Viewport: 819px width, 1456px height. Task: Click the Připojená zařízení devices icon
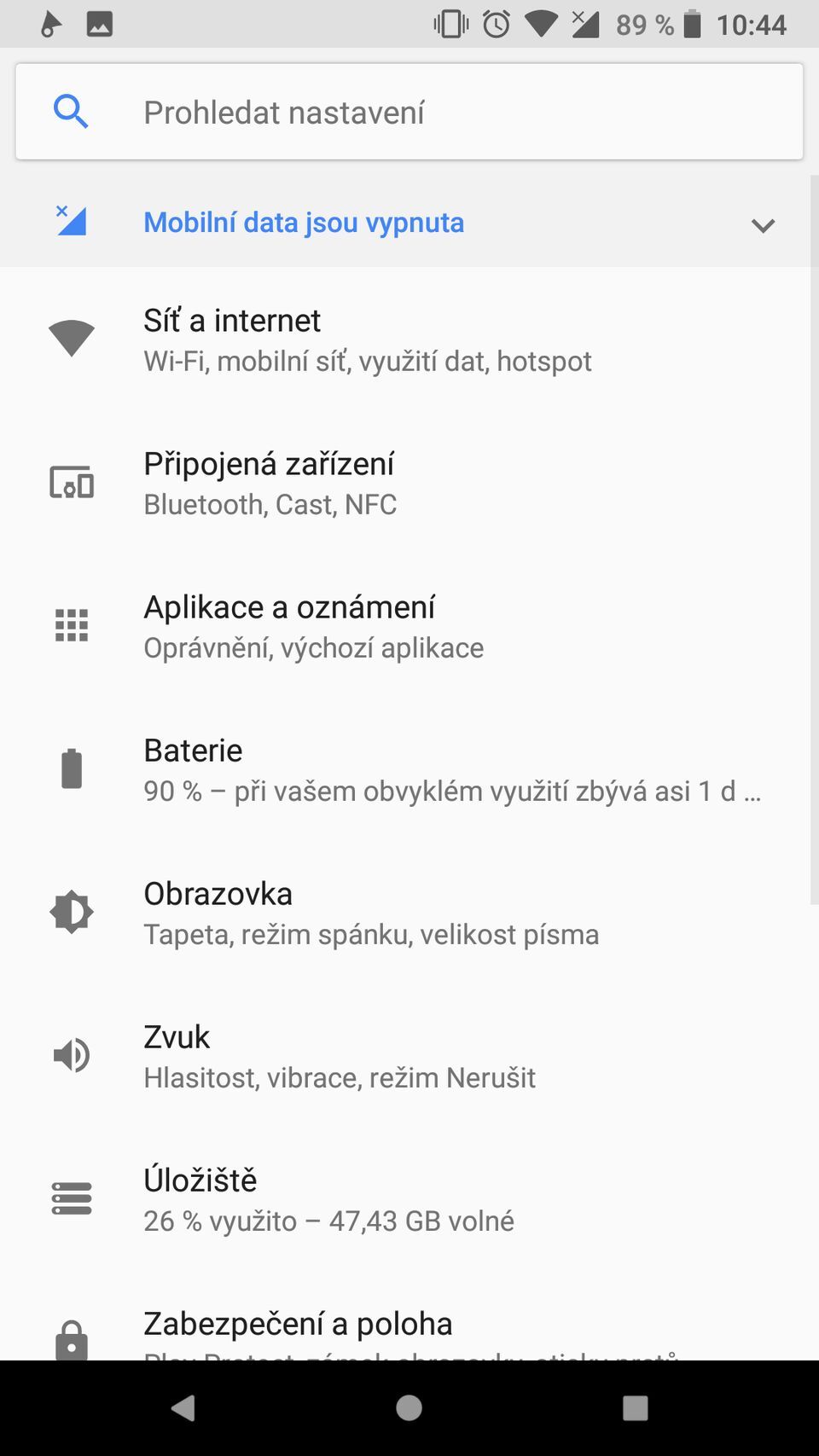pos(72,481)
